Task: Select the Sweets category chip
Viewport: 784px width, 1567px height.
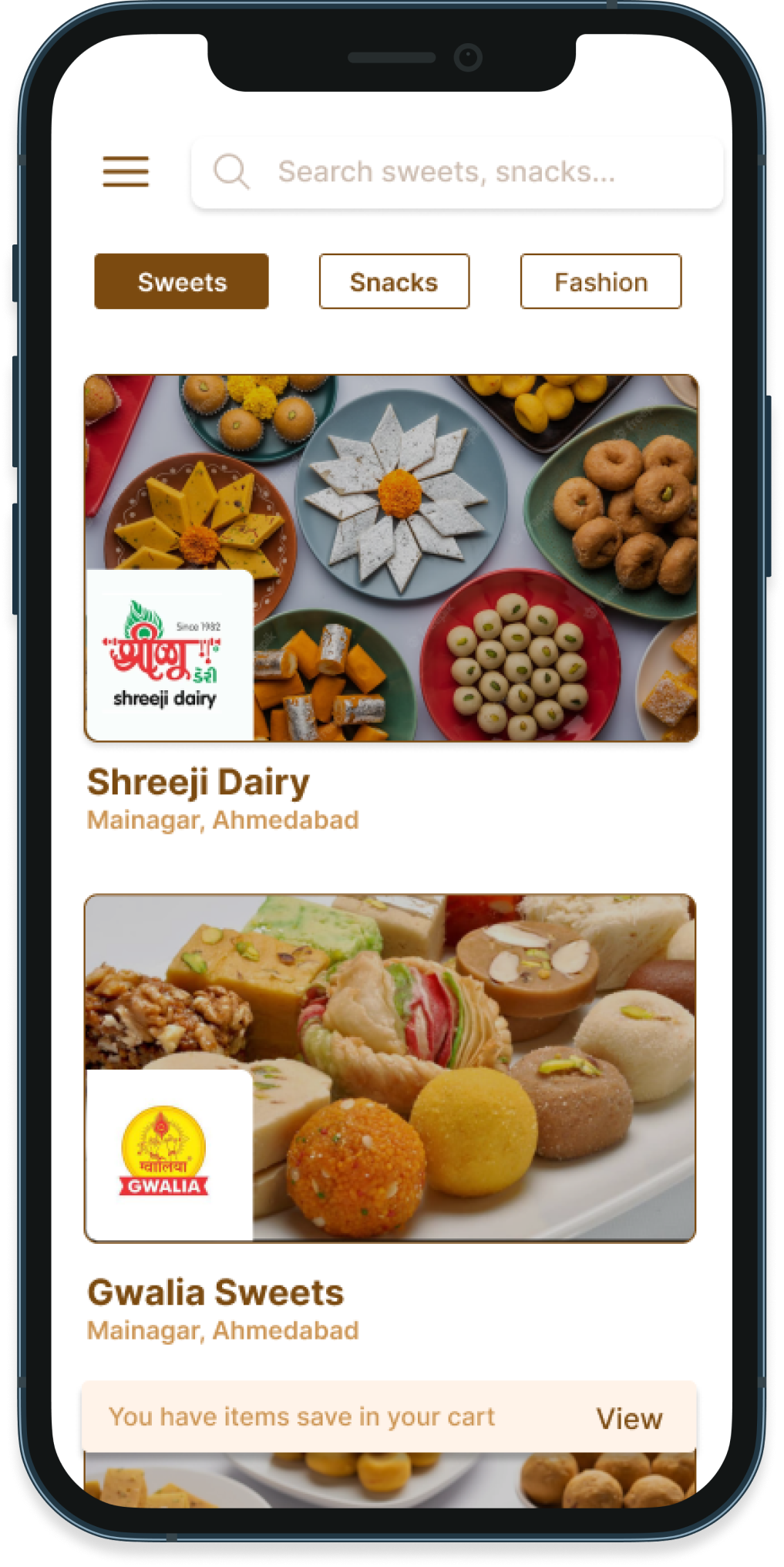Action: pos(181,281)
